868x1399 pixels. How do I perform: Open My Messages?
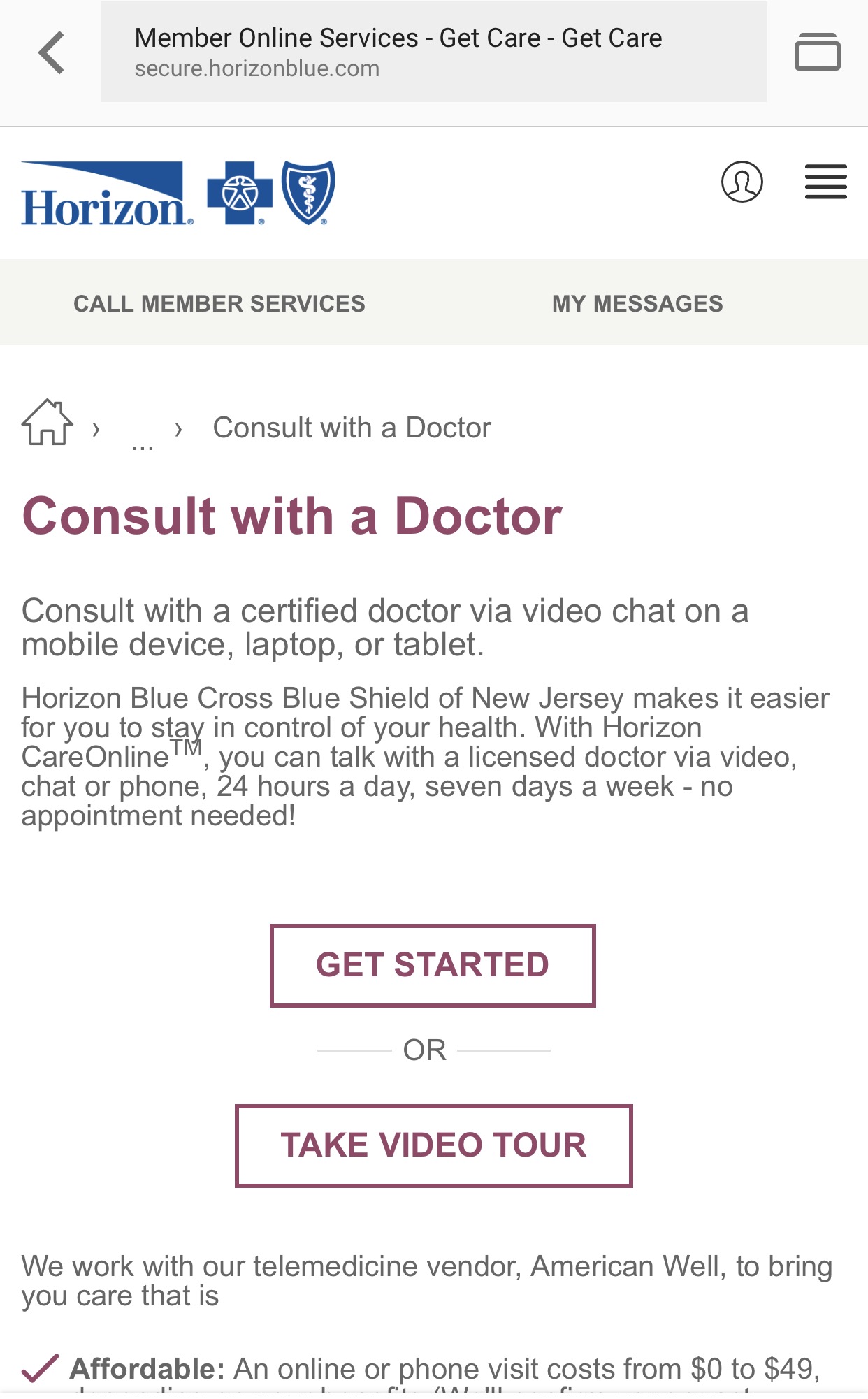637,303
